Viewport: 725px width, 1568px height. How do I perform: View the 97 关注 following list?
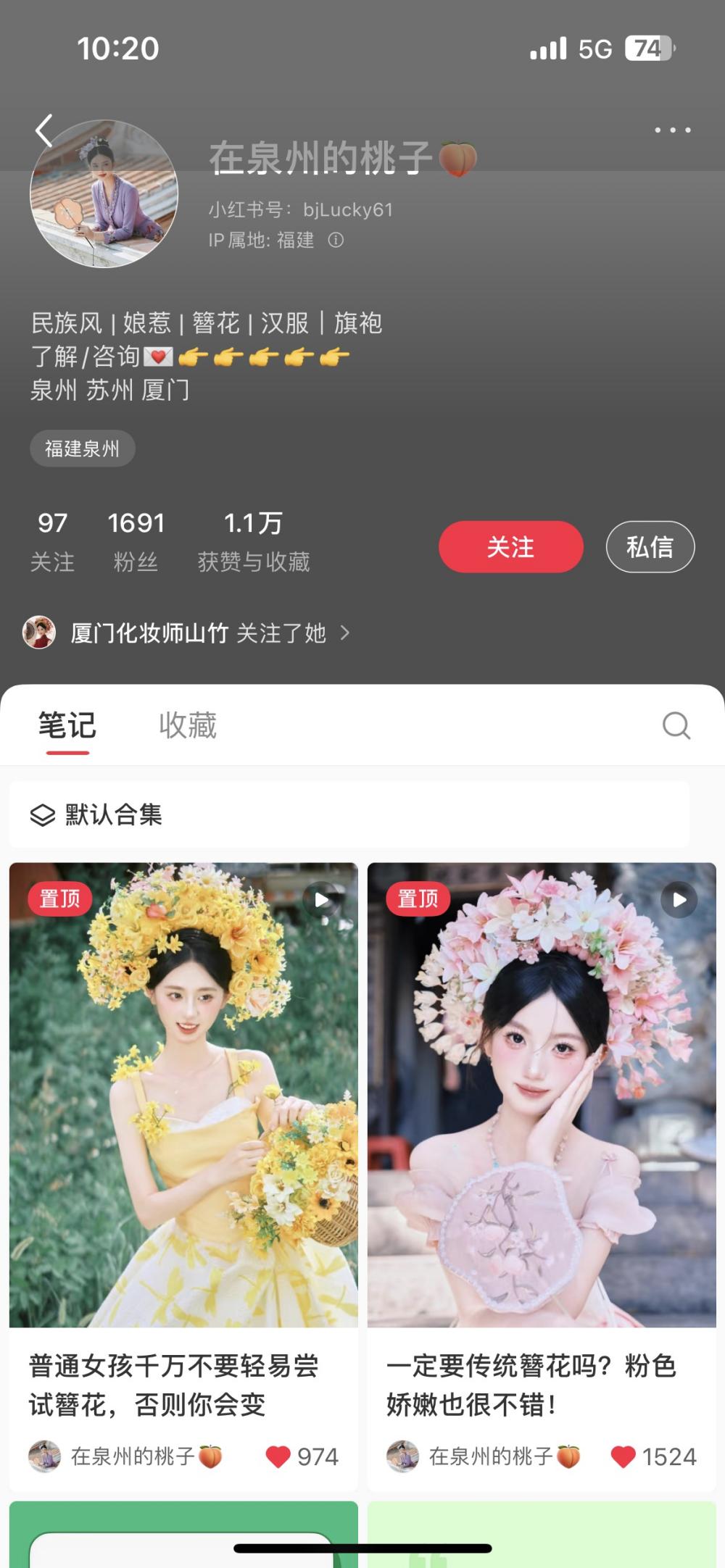click(52, 541)
